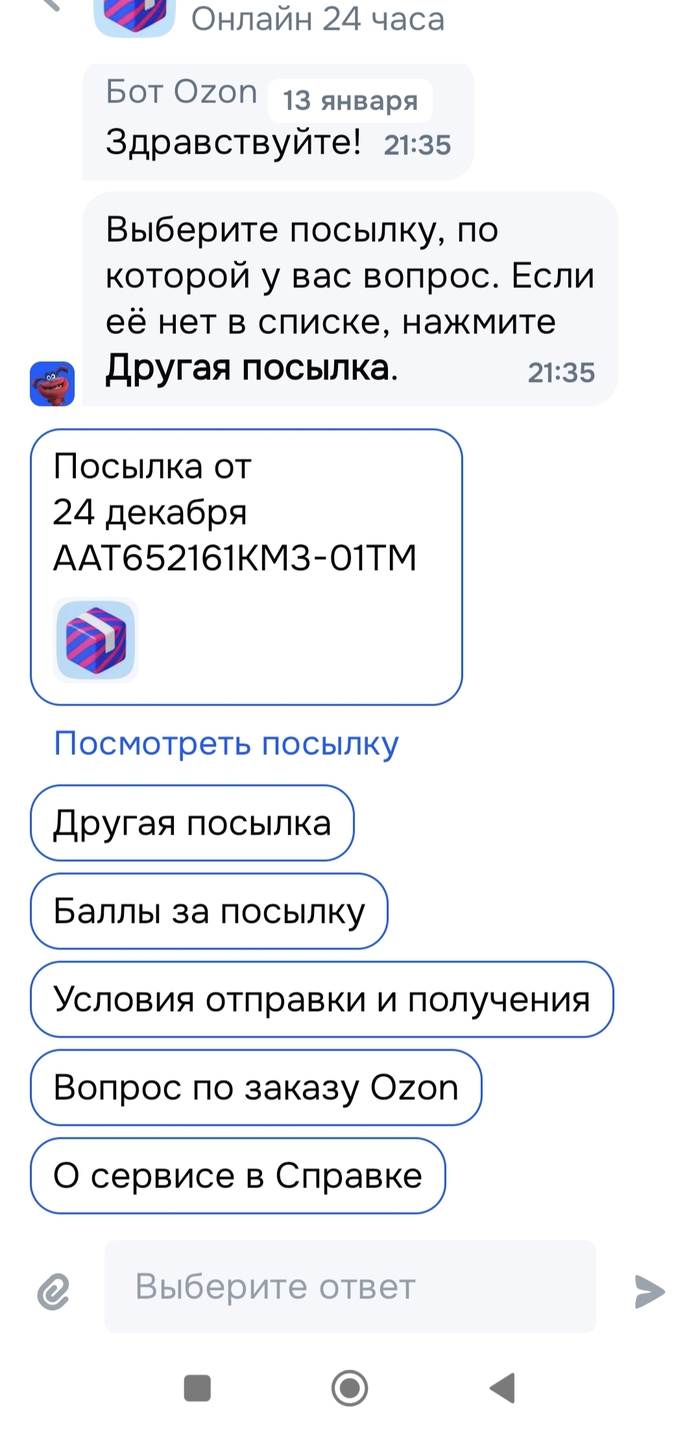Tap Условия отправки и получения

pyautogui.click(x=321, y=999)
